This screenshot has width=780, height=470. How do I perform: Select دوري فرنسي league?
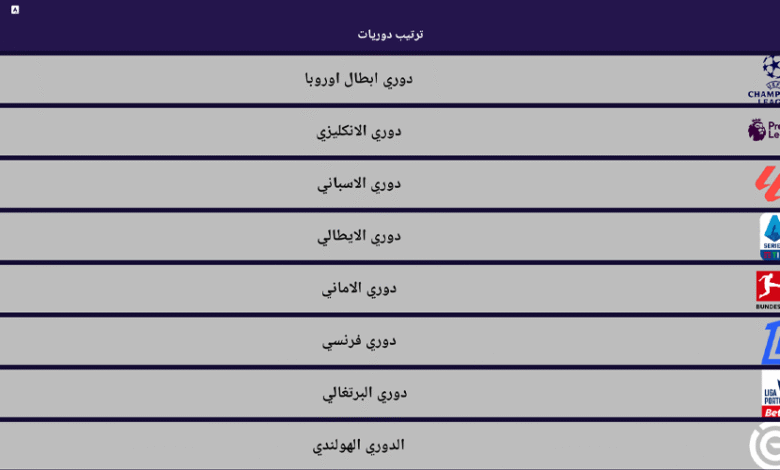359,341
